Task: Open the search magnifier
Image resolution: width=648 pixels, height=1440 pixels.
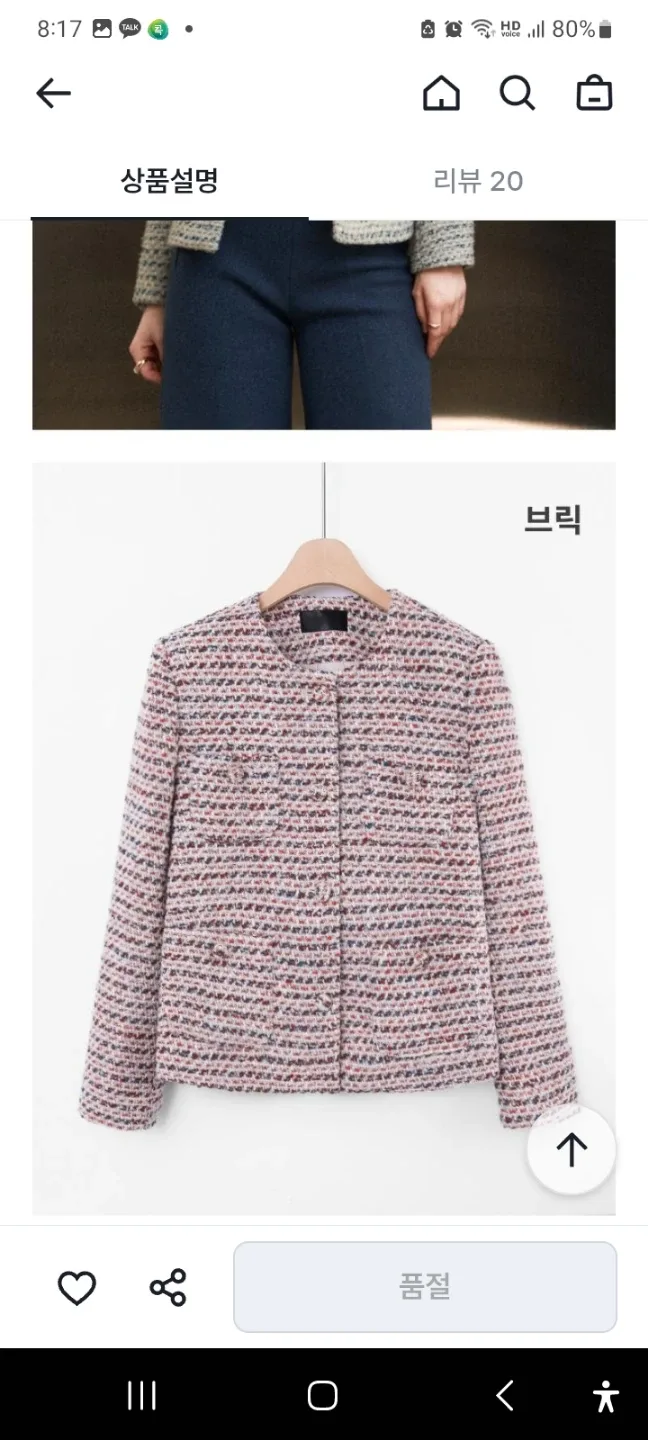Action: click(x=517, y=94)
